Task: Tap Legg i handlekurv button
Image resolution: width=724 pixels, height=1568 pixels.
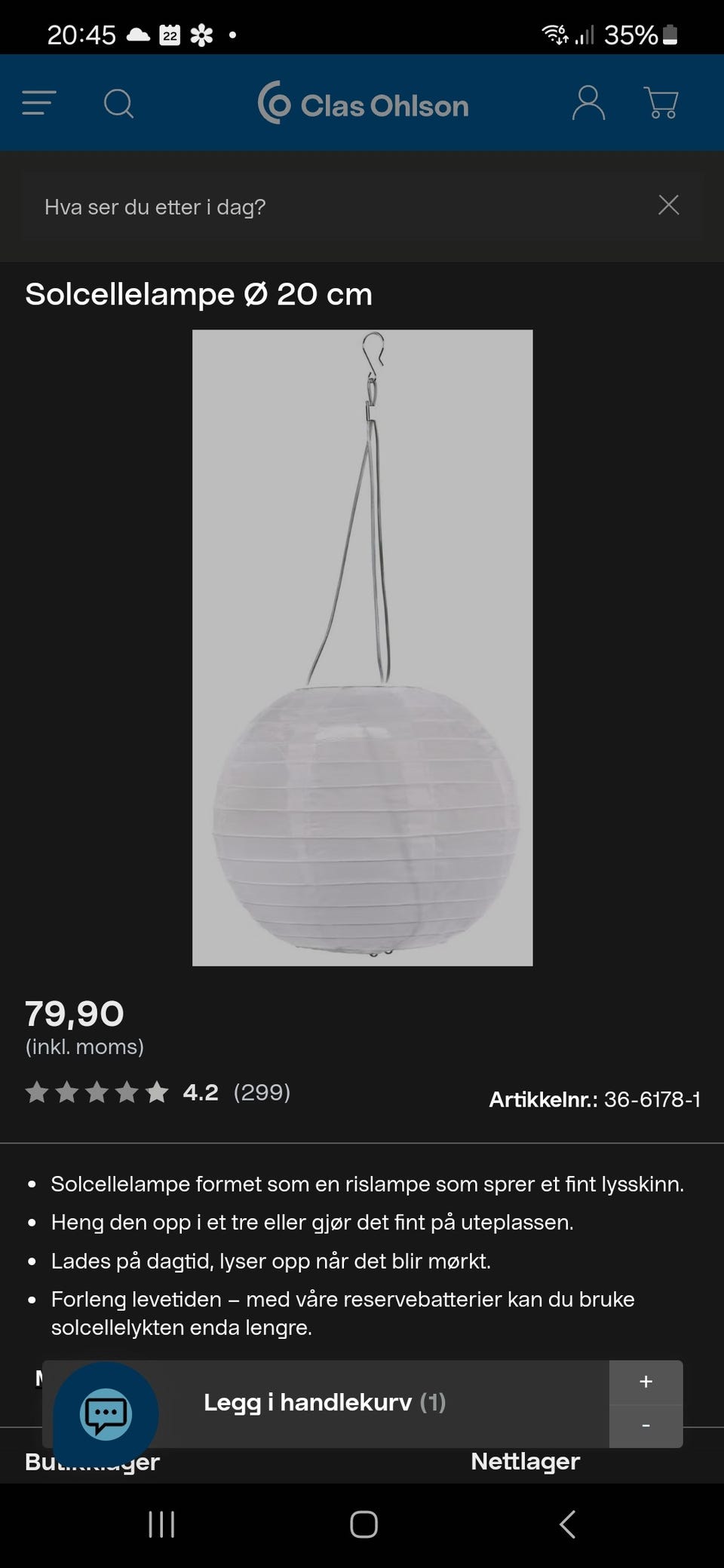Action: (x=324, y=1403)
